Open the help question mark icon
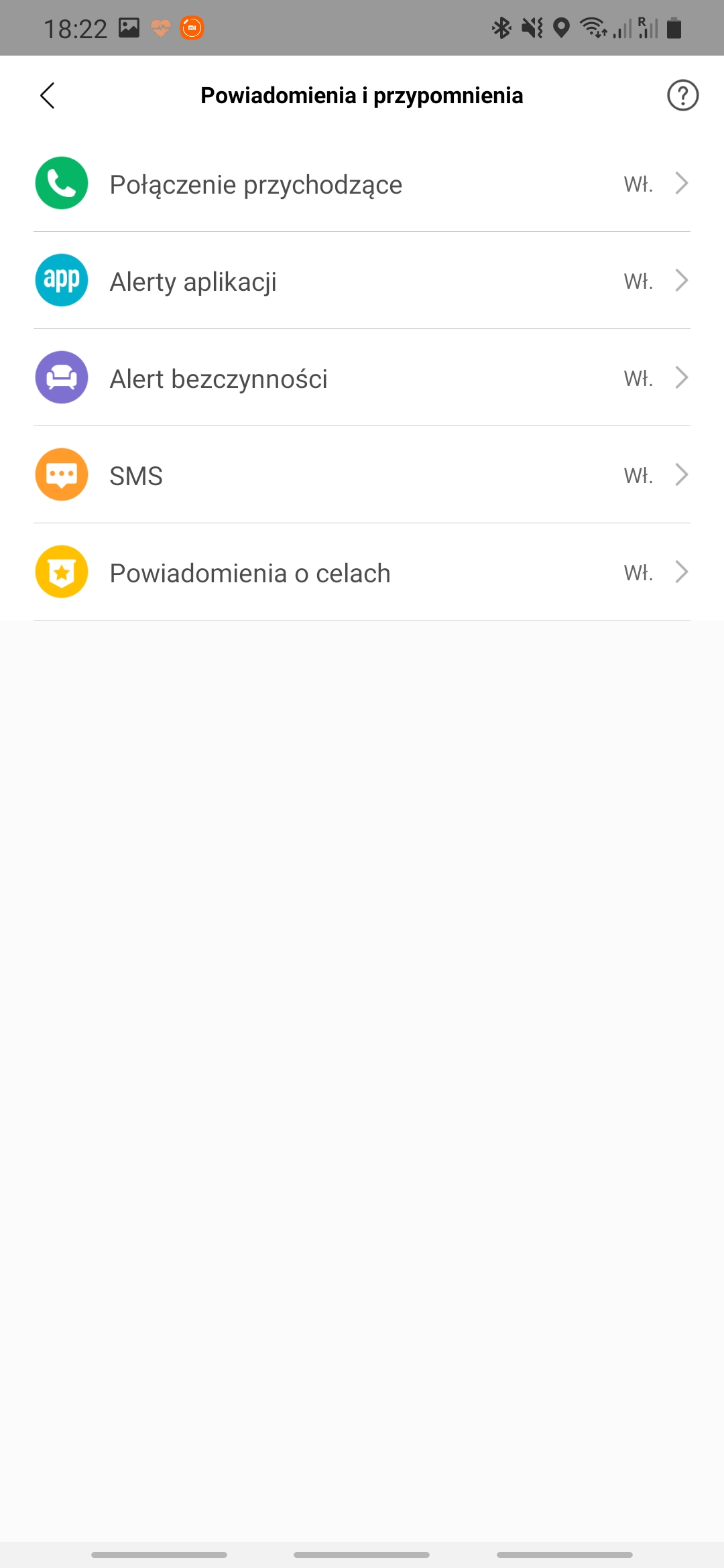Screen dimensions: 724x1568 pos(682,96)
